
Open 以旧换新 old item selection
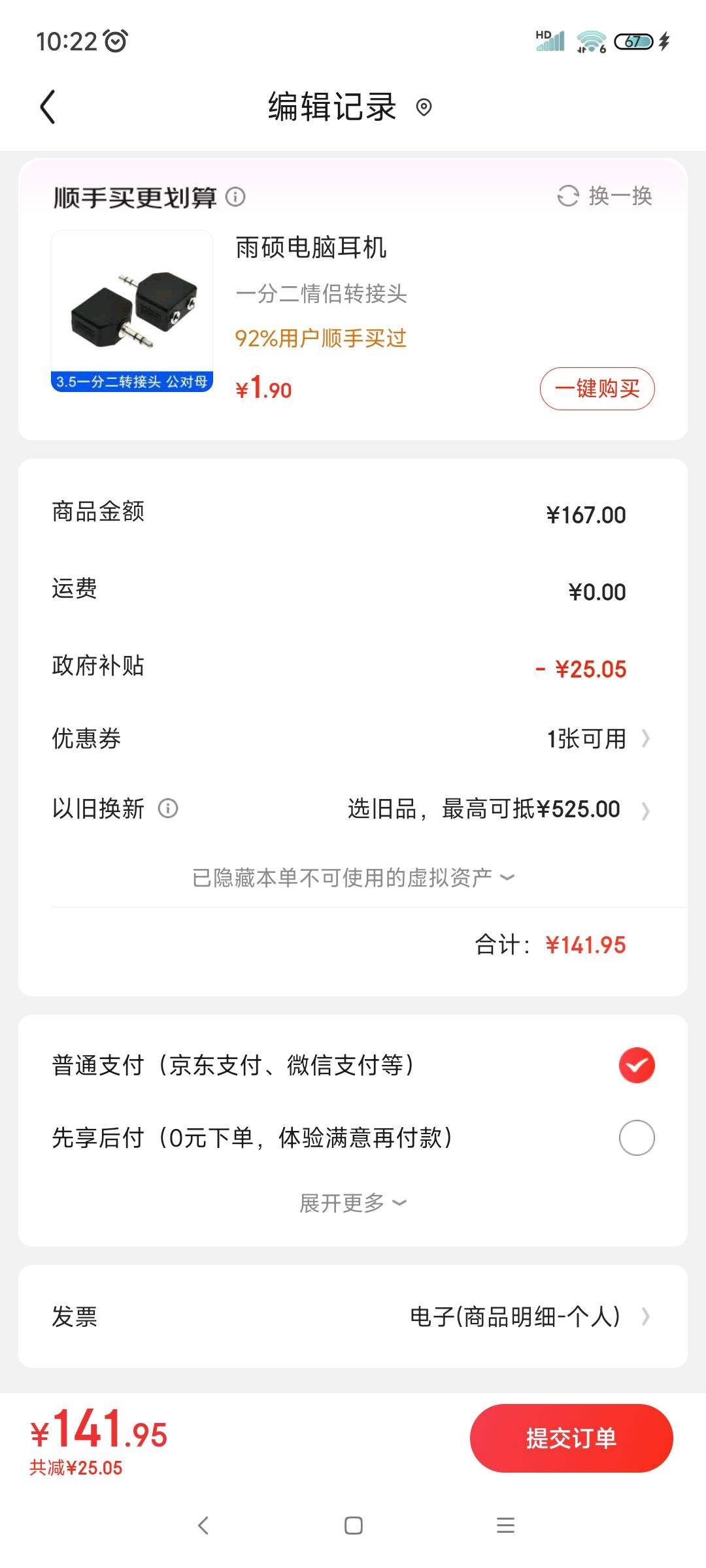497,809
